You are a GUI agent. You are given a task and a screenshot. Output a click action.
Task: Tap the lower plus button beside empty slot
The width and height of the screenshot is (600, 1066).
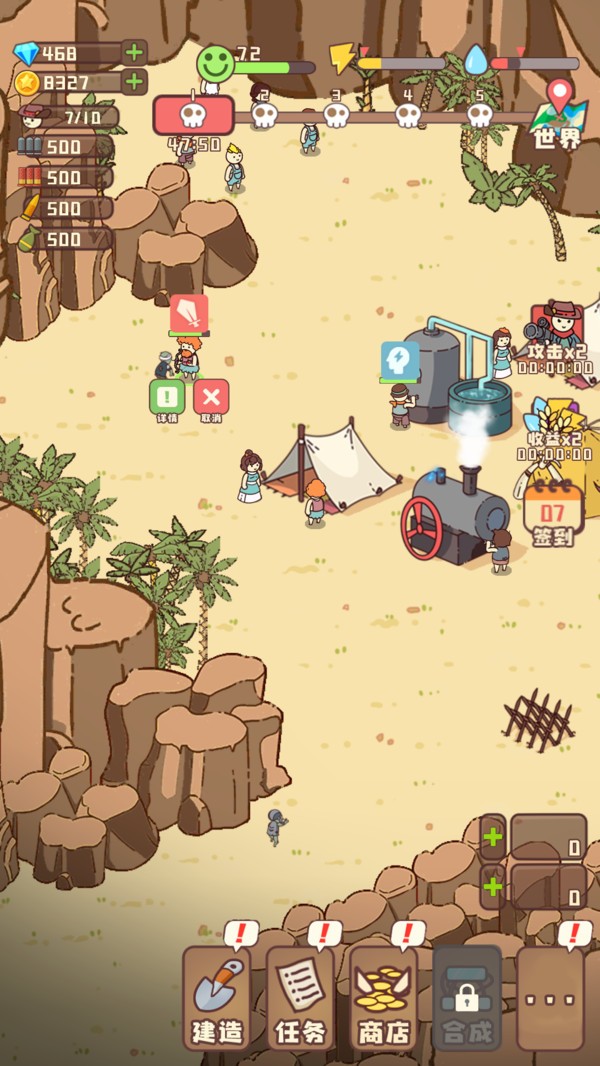pos(493,887)
